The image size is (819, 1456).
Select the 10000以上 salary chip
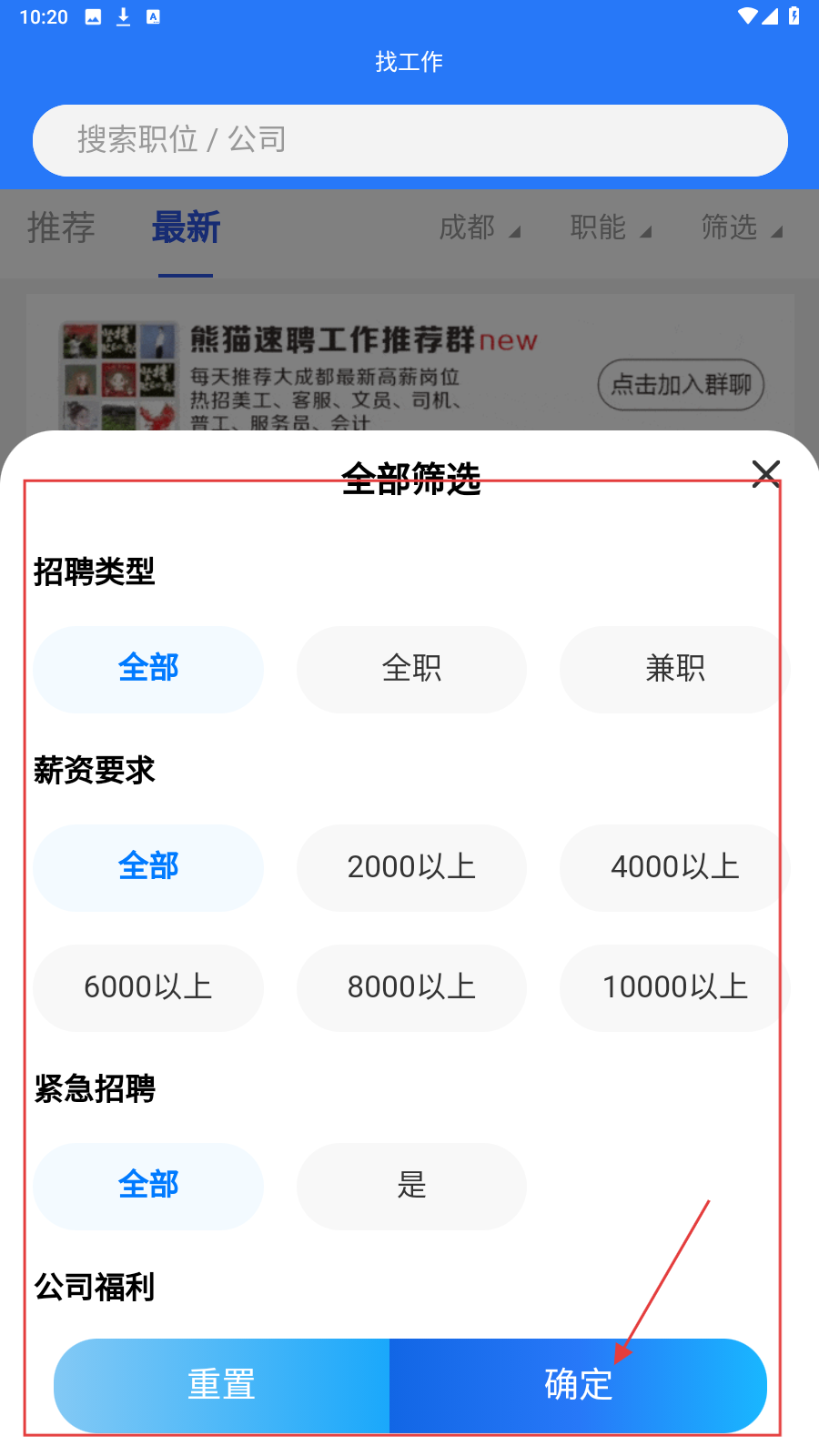tap(673, 987)
